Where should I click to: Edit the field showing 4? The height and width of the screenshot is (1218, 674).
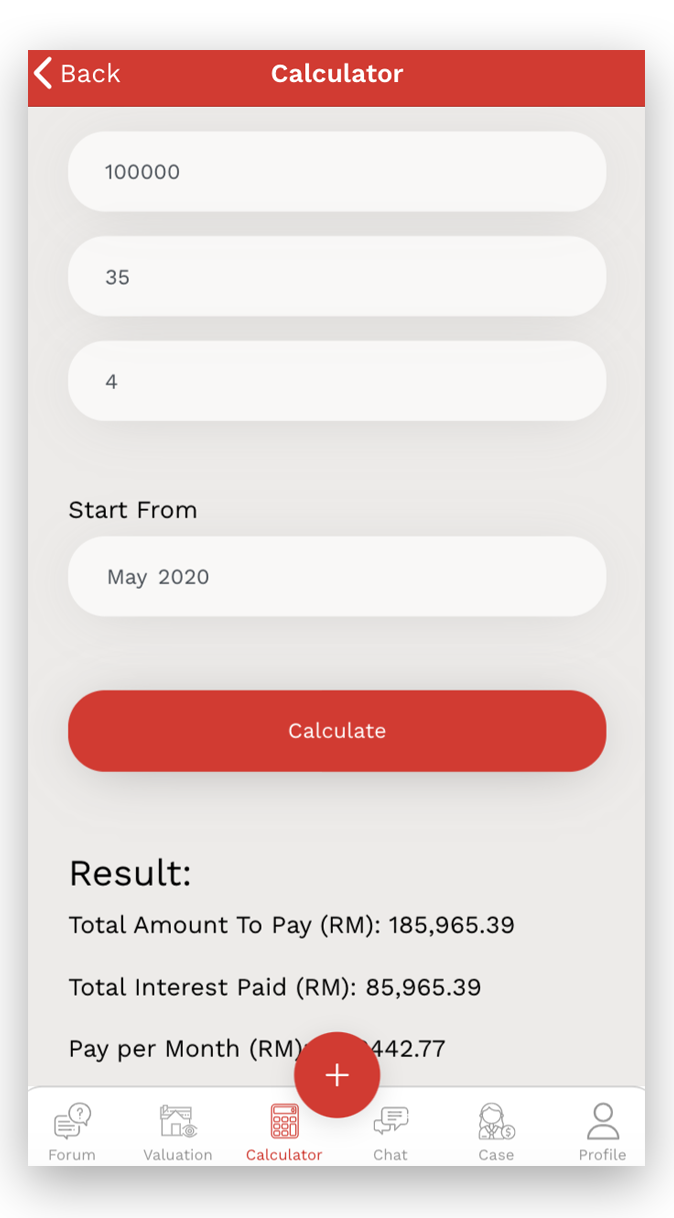[x=337, y=381]
